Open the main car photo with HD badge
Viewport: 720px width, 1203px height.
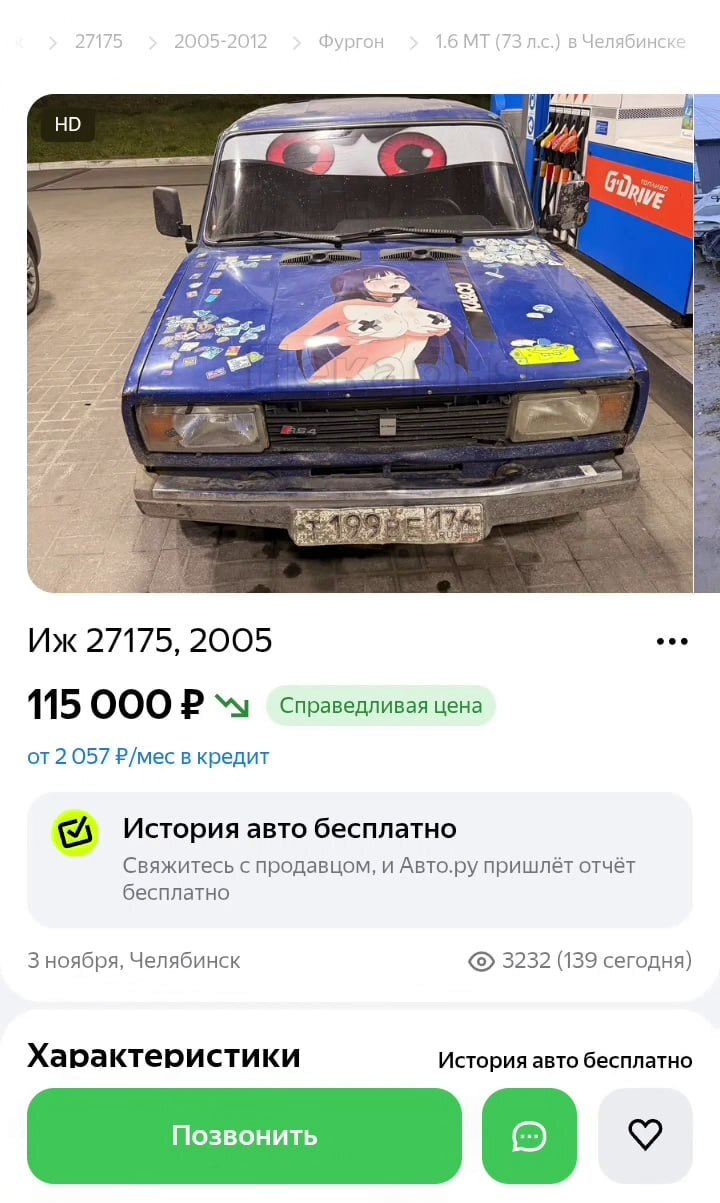point(360,343)
